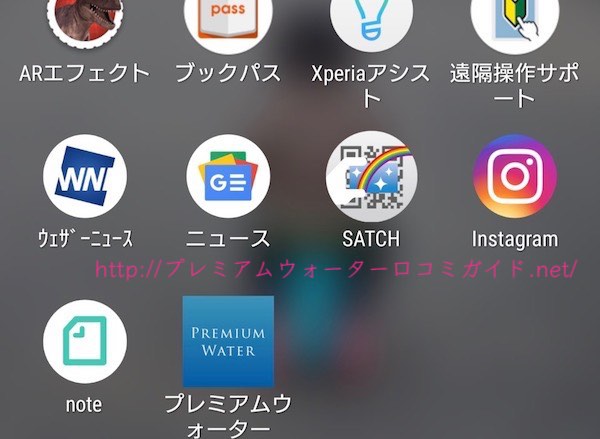The image size is (600, 439).
Task: Launch the プレミアムウォーター app
Action: (228, 342)
